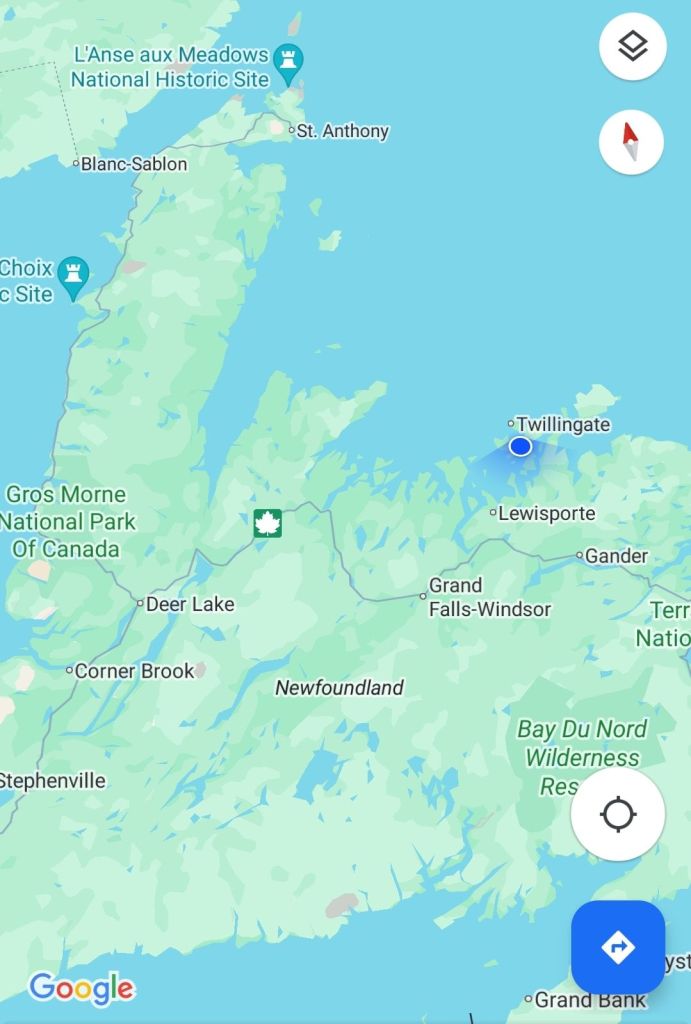This screenshot has width=691, height=1024.
Task: Tap the Gros Morne National Park label
Action: pyautogui.click(x=67, y=521)
